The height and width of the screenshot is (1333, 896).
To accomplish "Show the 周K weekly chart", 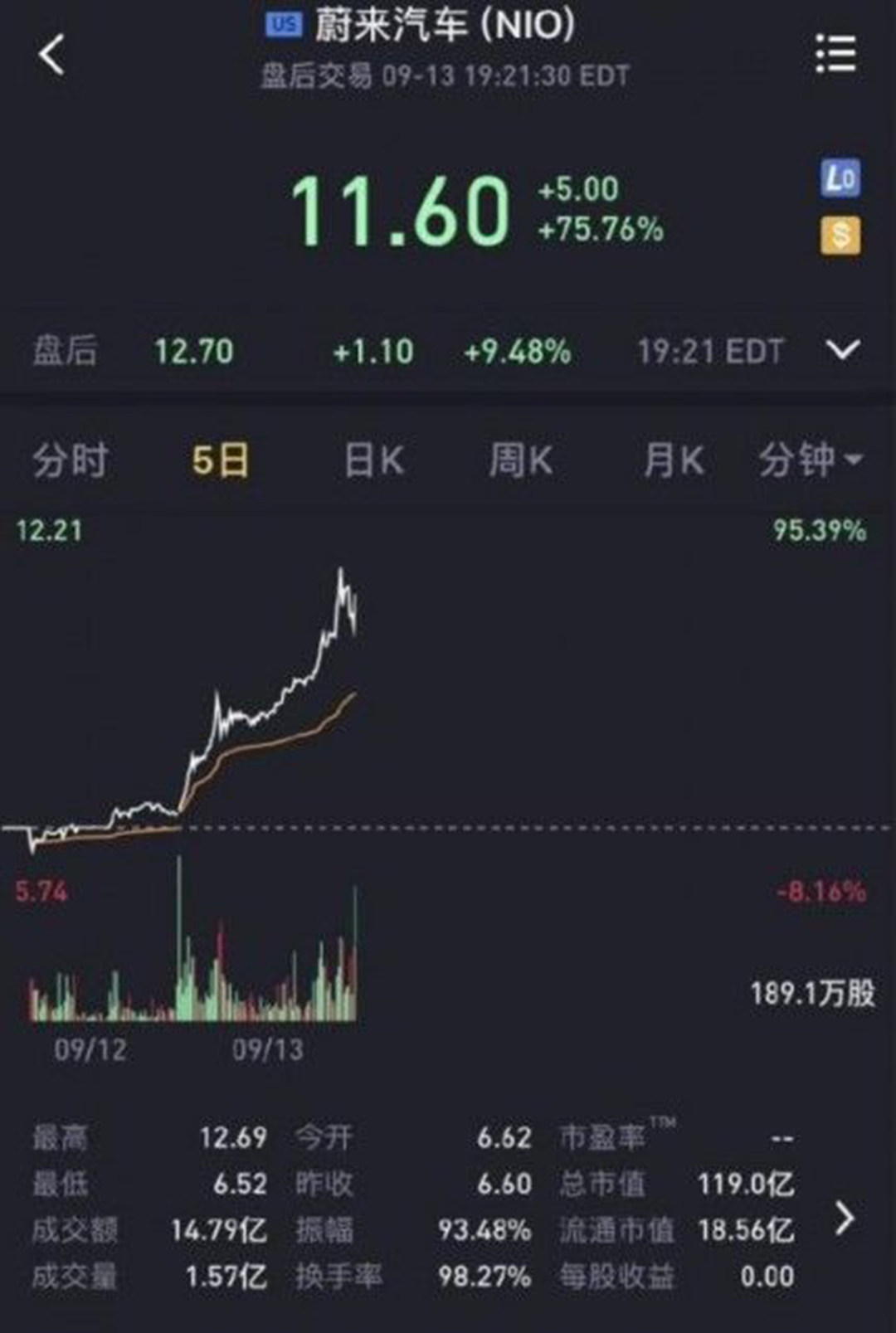I will pyautogui.click(x=520, y=460).
